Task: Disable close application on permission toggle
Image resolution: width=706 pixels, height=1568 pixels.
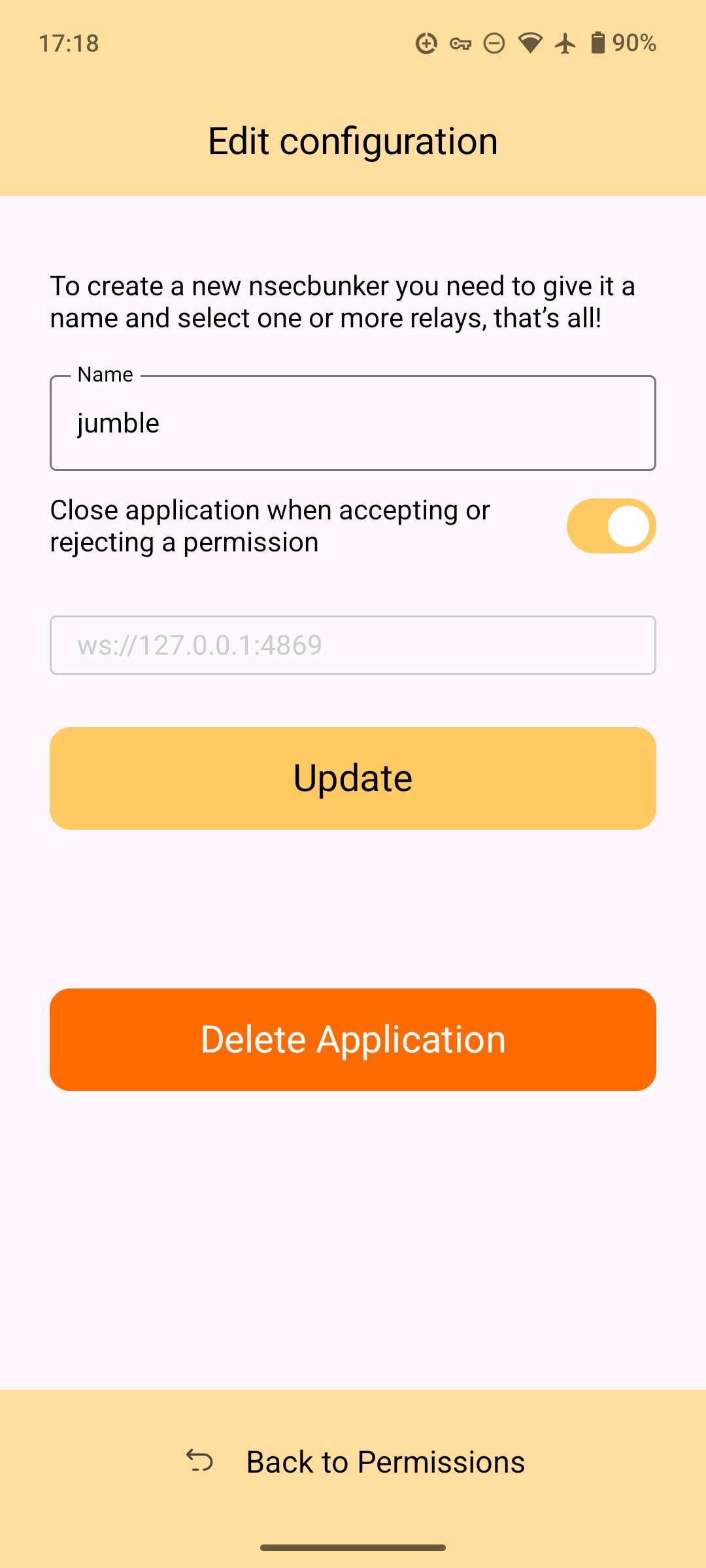Action: (x=611, y=526)
